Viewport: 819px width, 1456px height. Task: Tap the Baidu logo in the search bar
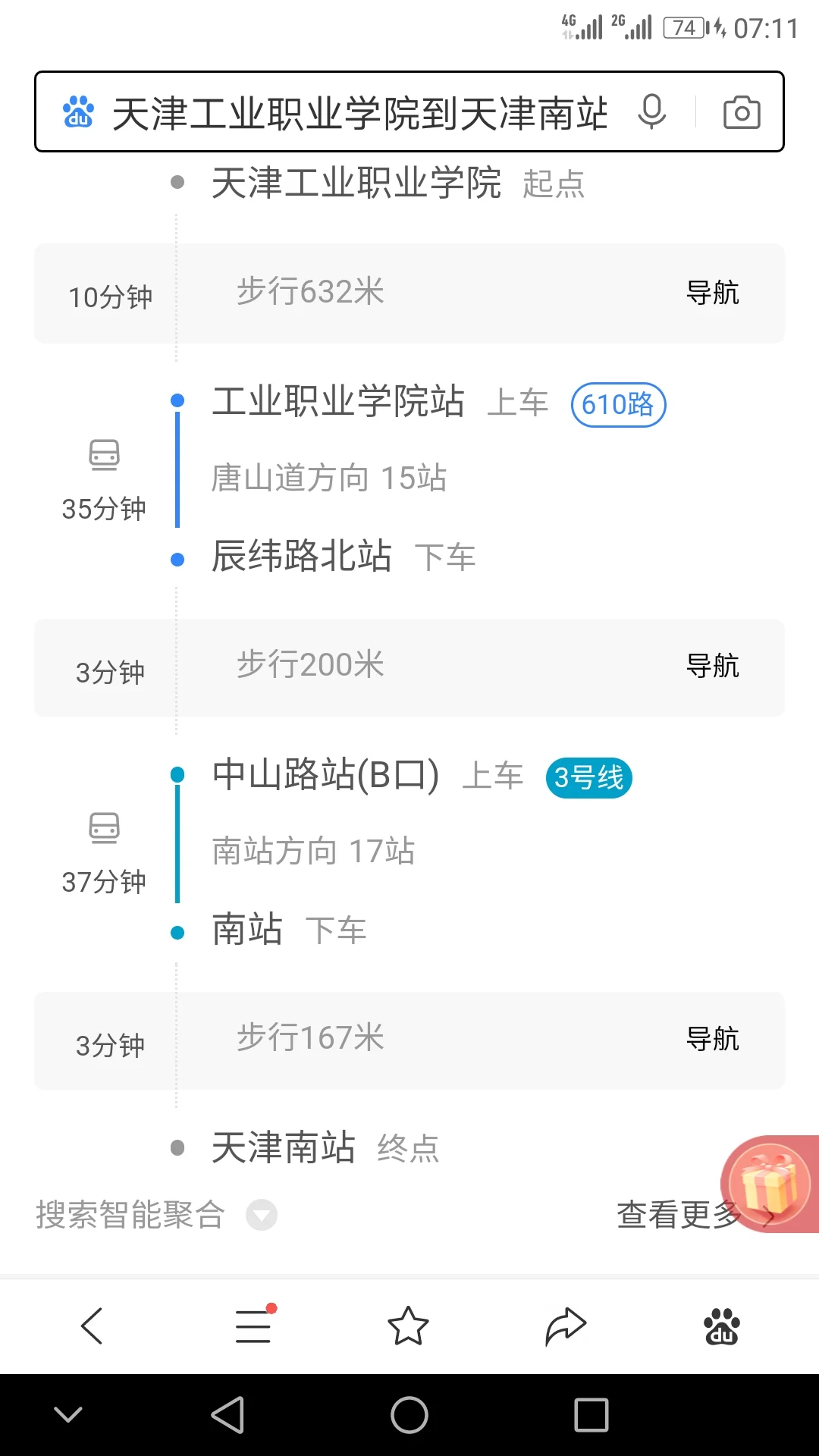(x=78, y=112)
